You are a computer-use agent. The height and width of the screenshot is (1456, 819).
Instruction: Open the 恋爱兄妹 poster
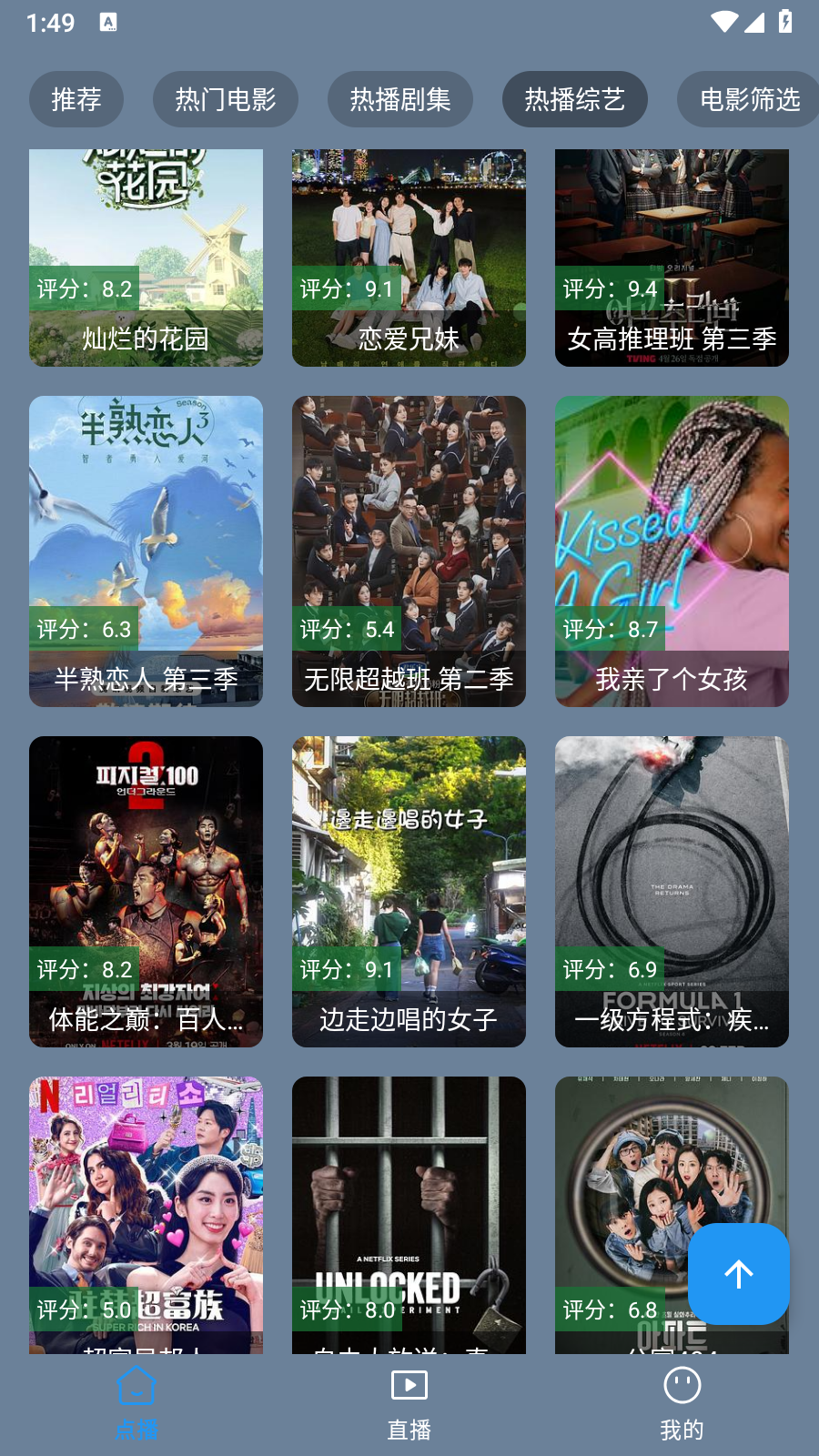click(x=409, y=258)
